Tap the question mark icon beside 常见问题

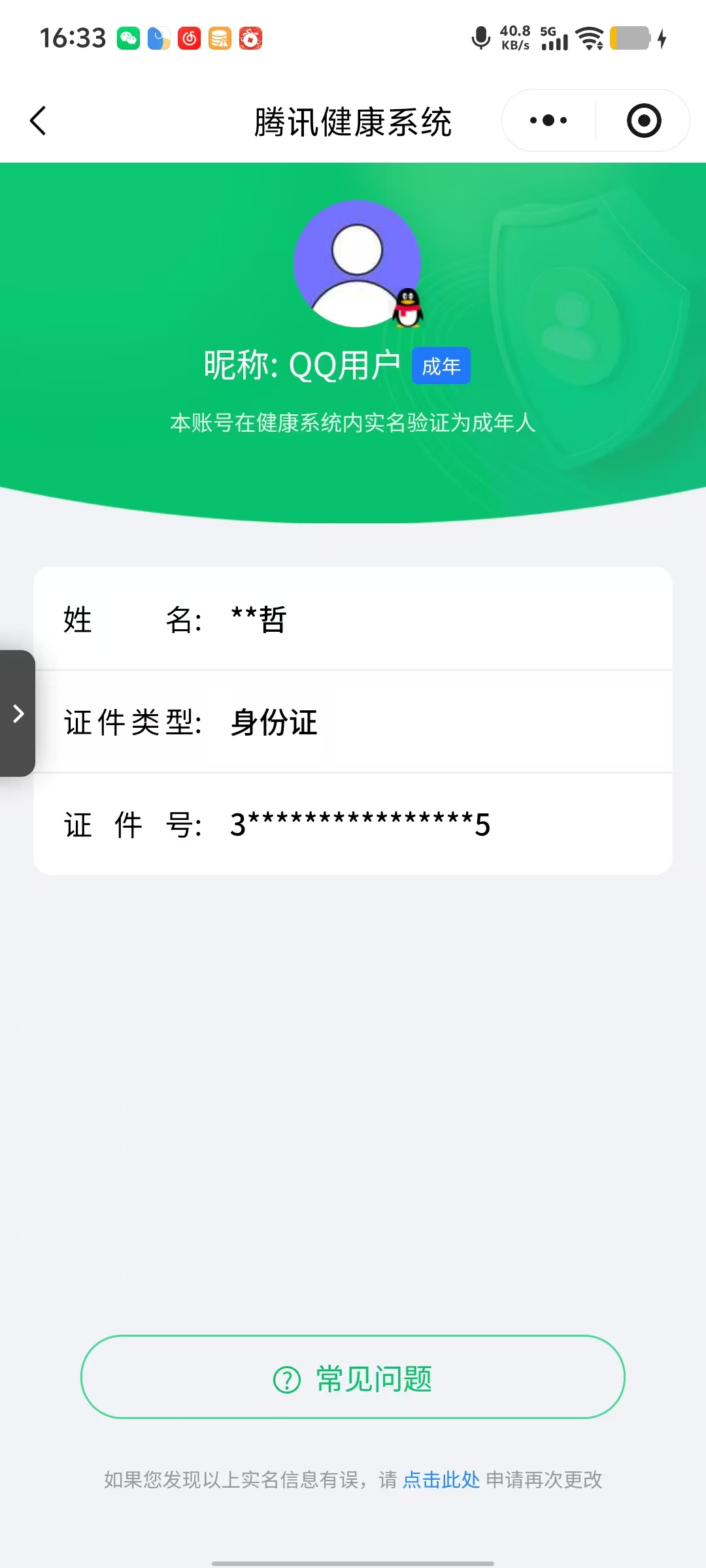point(286,1379)
